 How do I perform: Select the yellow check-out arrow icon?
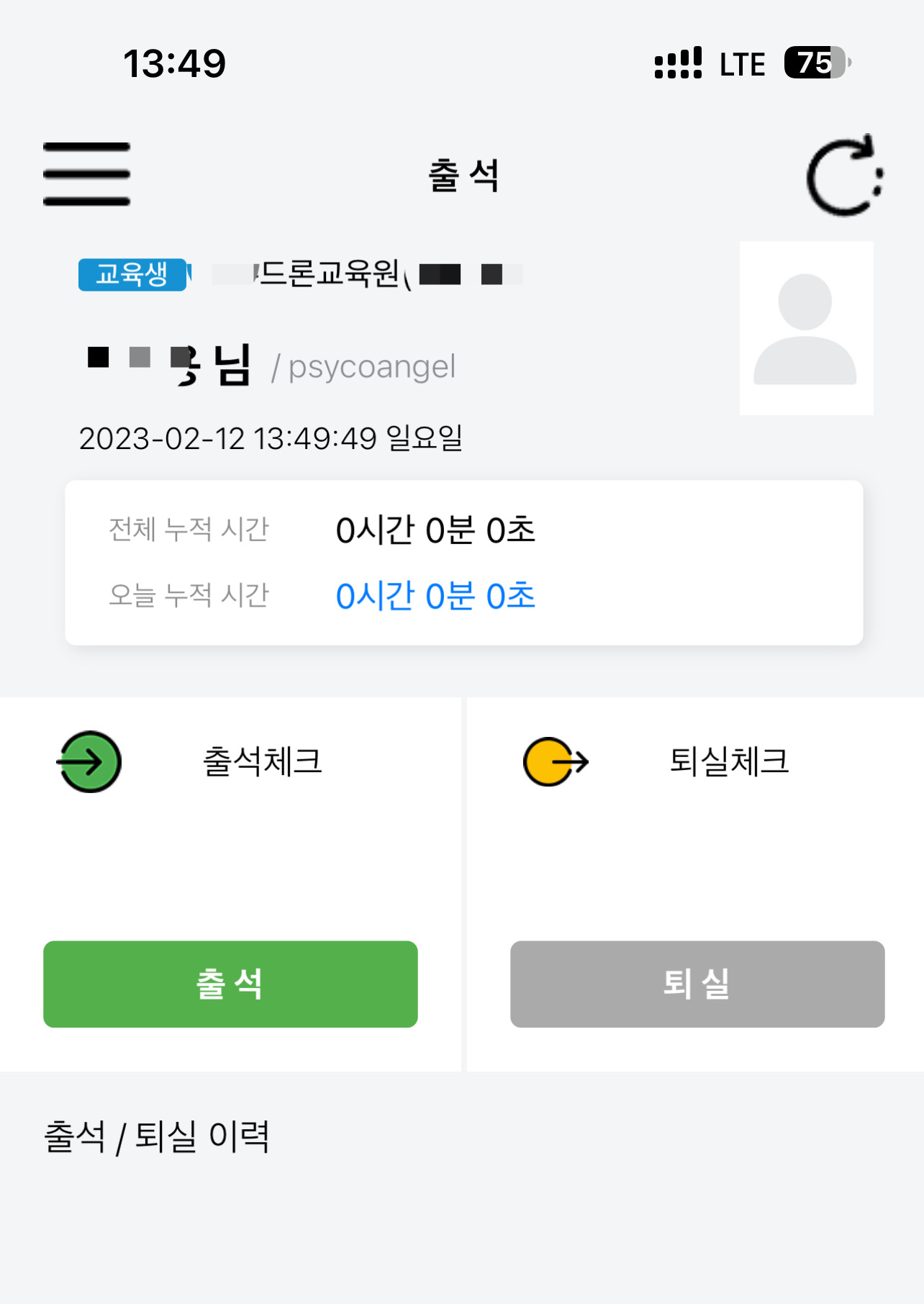(554, 761)
